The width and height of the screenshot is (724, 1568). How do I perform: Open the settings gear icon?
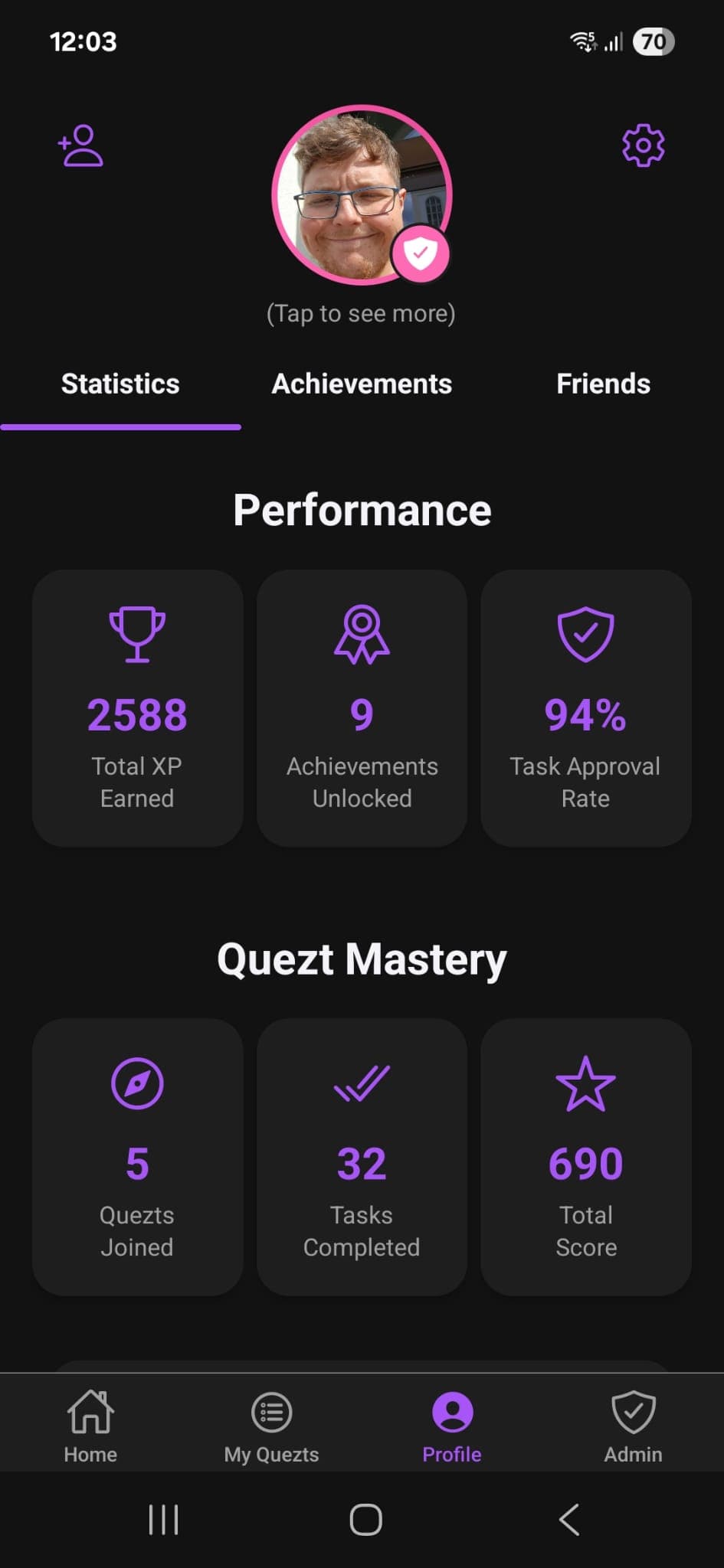pos(643,145)
